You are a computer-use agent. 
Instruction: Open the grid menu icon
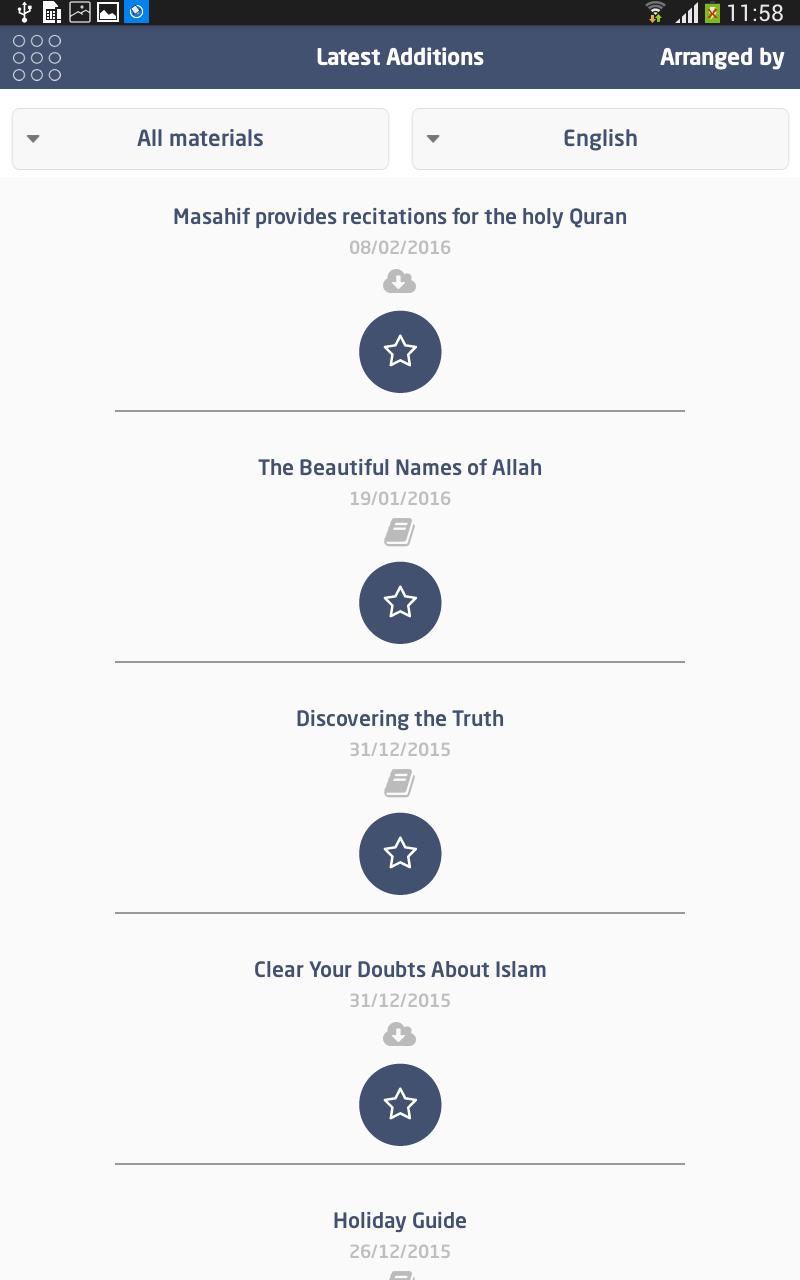[37, 58]
